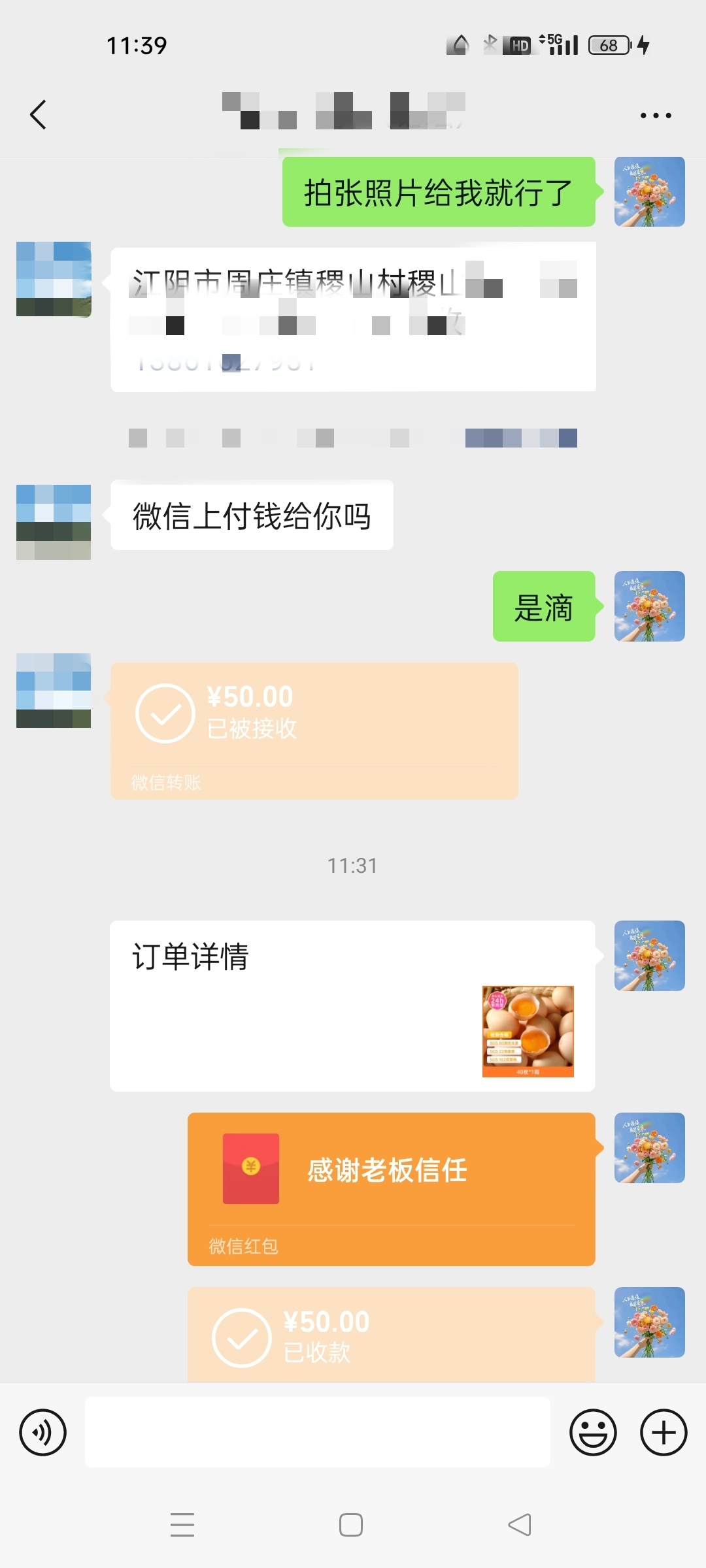Viewport: 706px width, 1568px height.
Task: Tap the system back triangle
Action: coord(520,1525)
